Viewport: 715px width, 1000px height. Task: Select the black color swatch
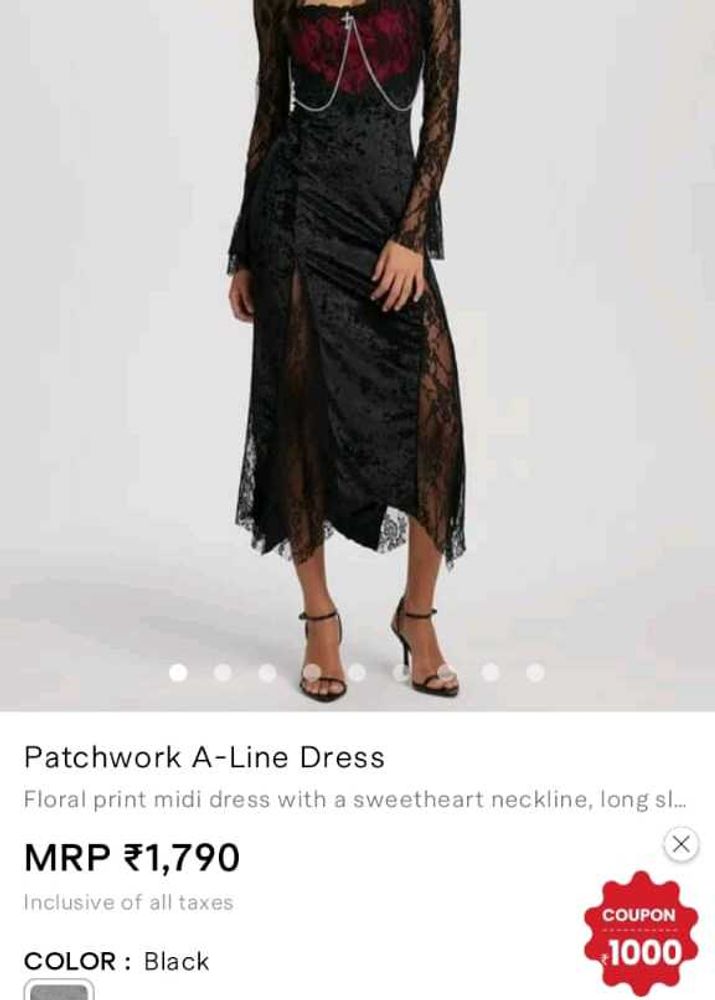[x=59, y=990]
